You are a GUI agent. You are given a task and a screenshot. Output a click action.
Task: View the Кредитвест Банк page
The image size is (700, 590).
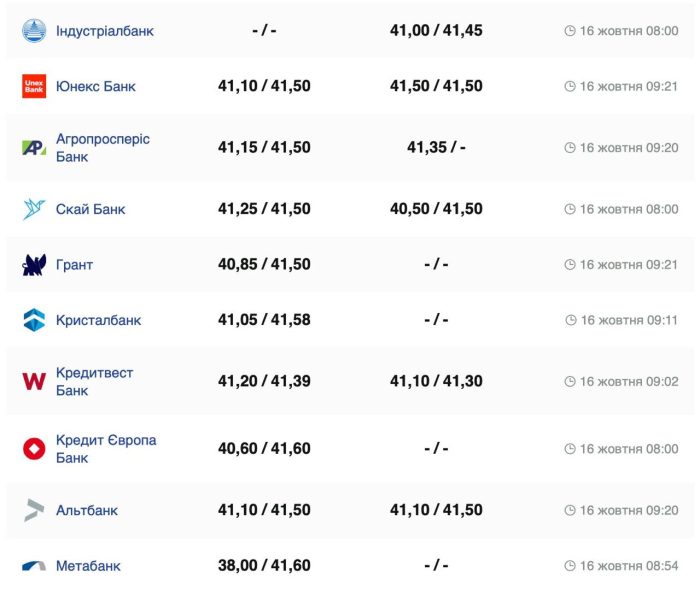pyautogui.click(x=94, y=381)
